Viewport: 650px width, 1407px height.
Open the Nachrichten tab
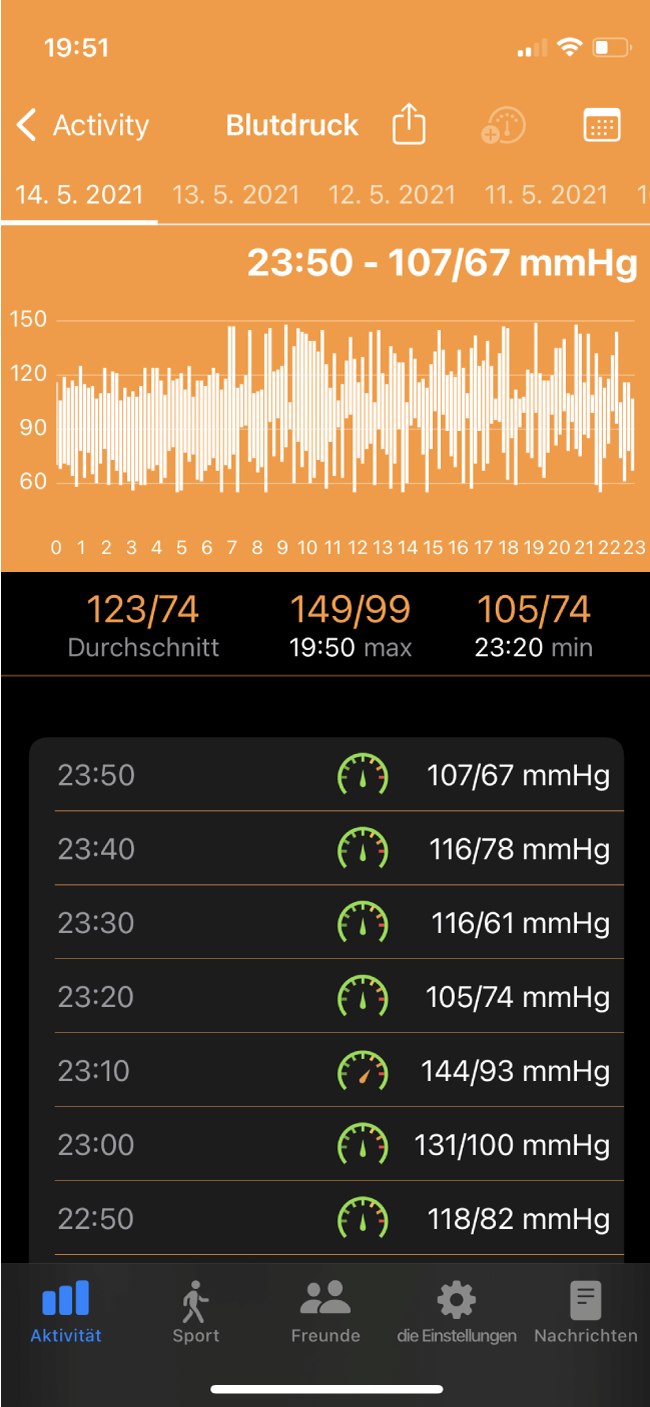(x=585, y=1313)
